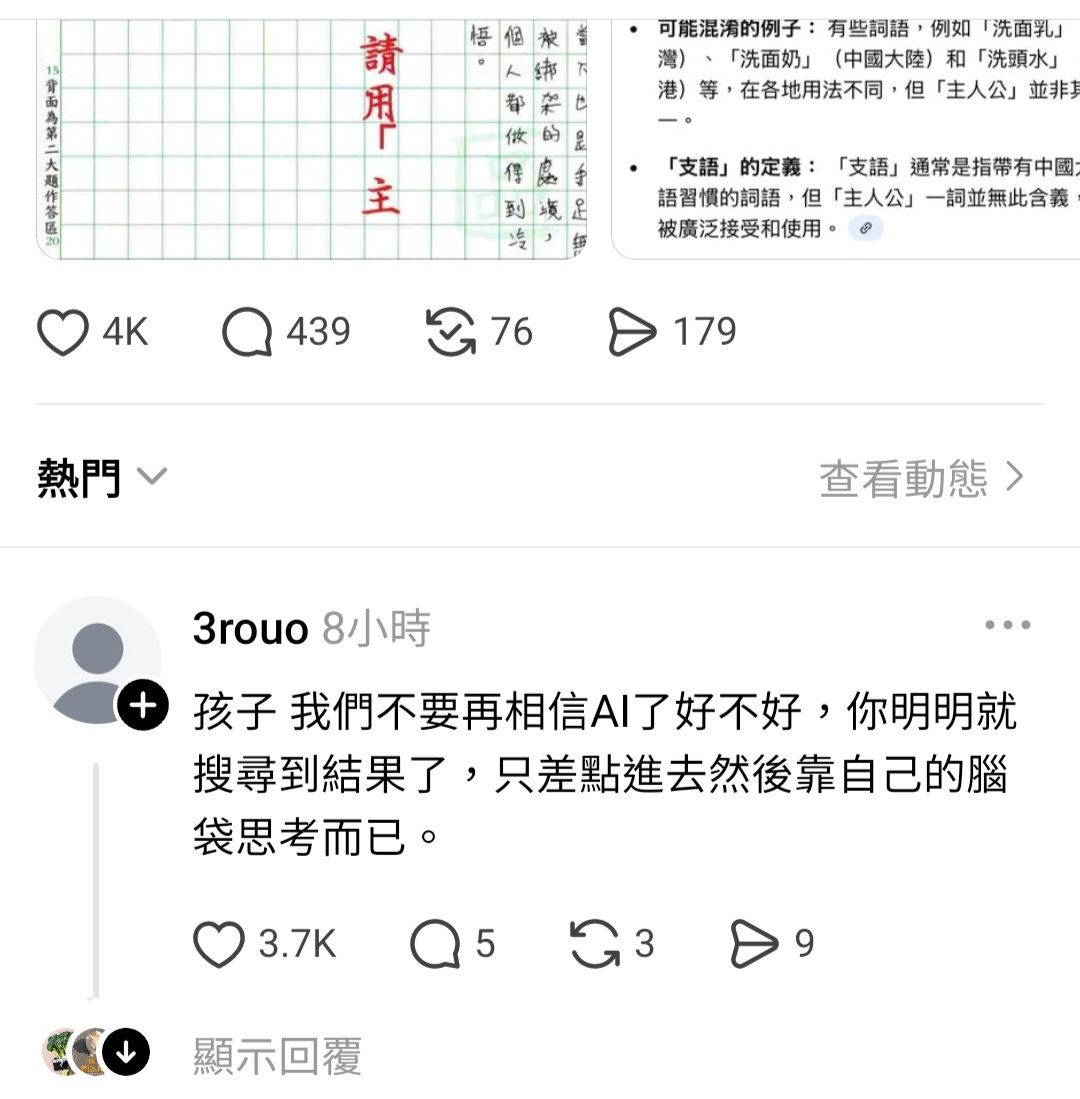Viewport: 1080px width, 1099px height.
Task: Open the 熱門 sort dropdown
Action: click(x=102, y=478)
